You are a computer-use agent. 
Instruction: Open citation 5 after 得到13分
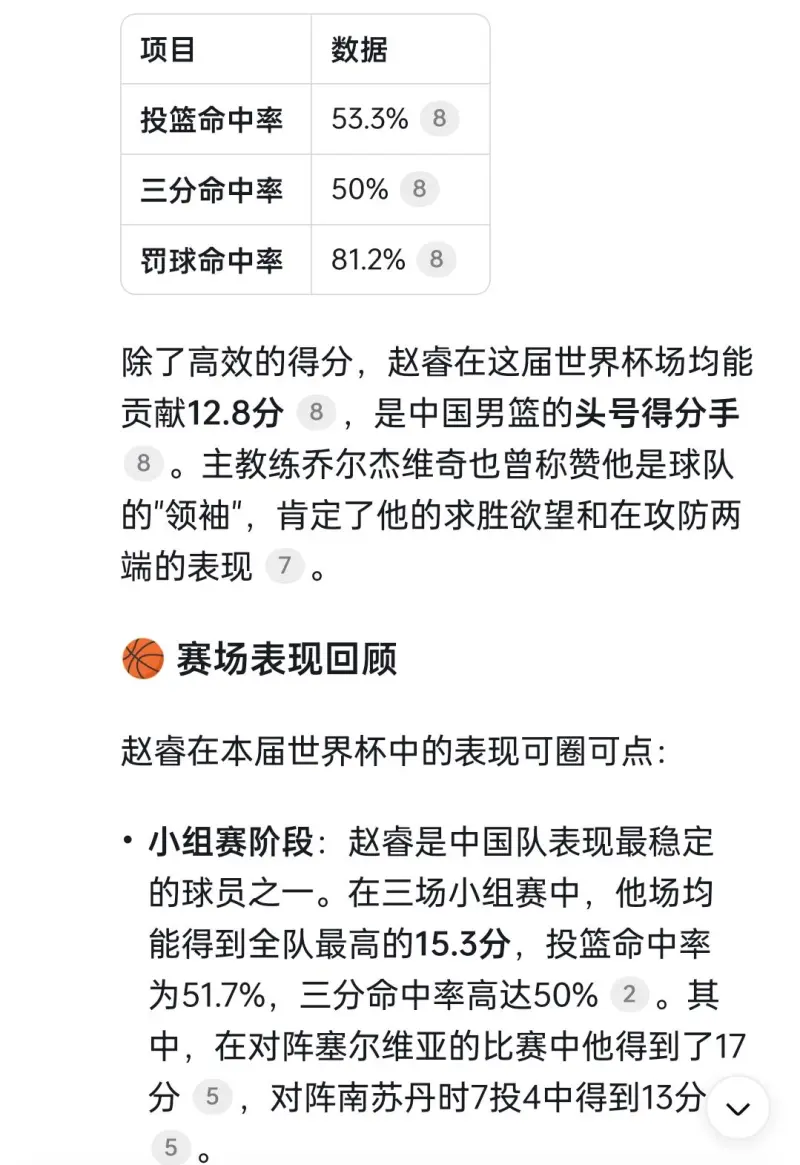(x=171, y=1148)
